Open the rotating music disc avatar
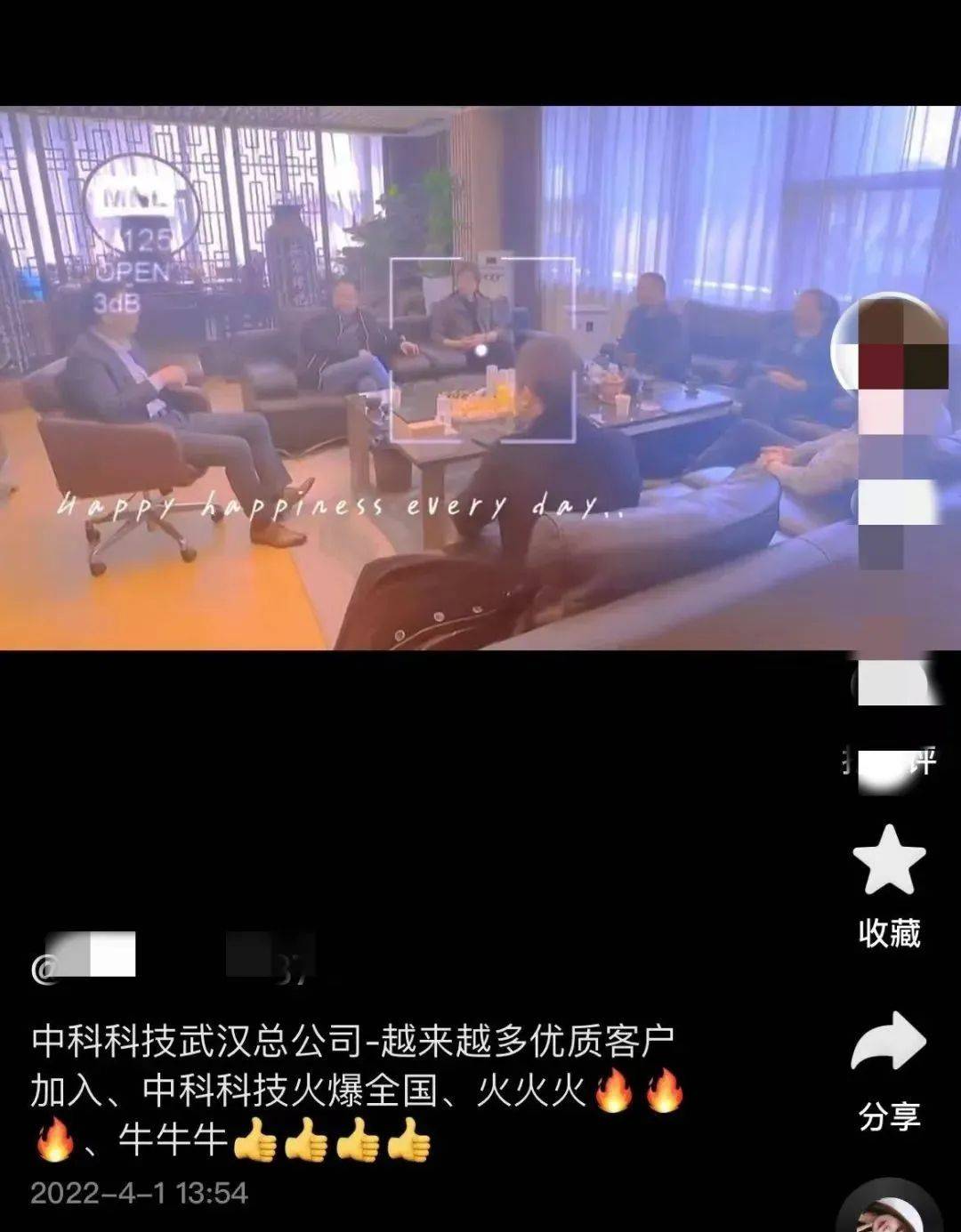961x1232 pixels. click(x=889, y=1210)
